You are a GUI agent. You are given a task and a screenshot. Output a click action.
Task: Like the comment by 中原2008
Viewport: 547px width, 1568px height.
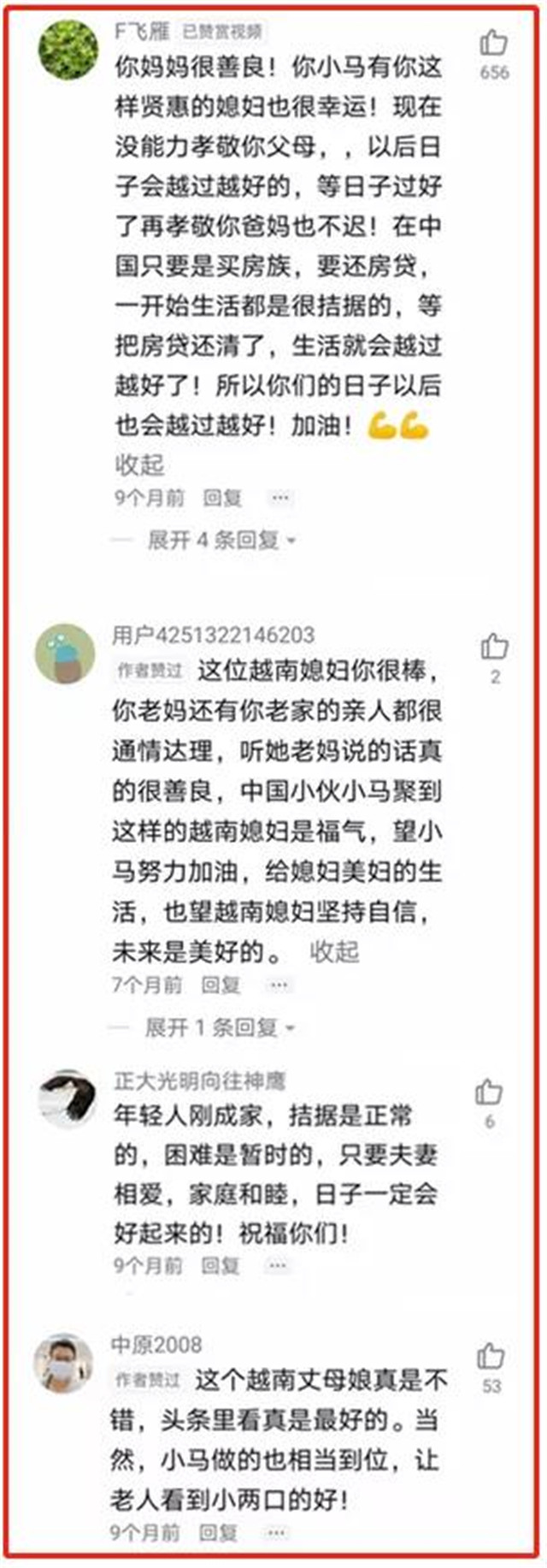point(491,1356)
